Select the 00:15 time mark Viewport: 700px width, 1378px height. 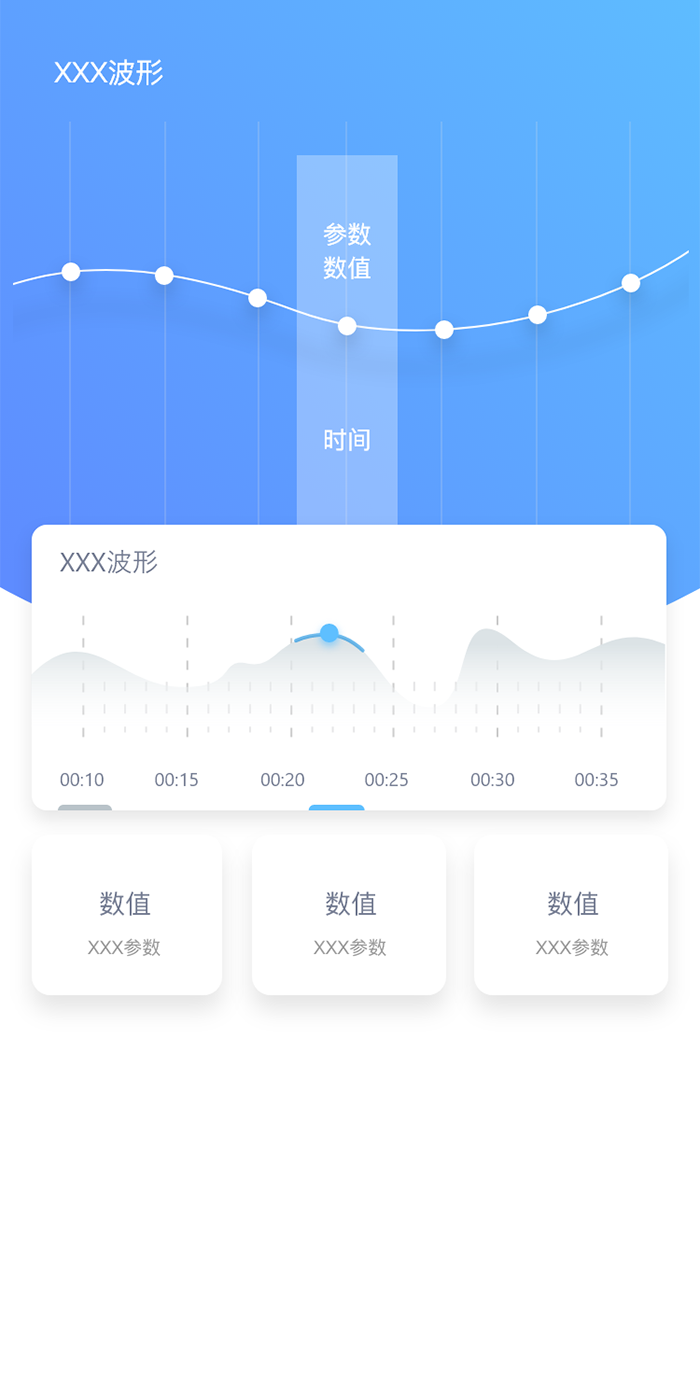176,780
